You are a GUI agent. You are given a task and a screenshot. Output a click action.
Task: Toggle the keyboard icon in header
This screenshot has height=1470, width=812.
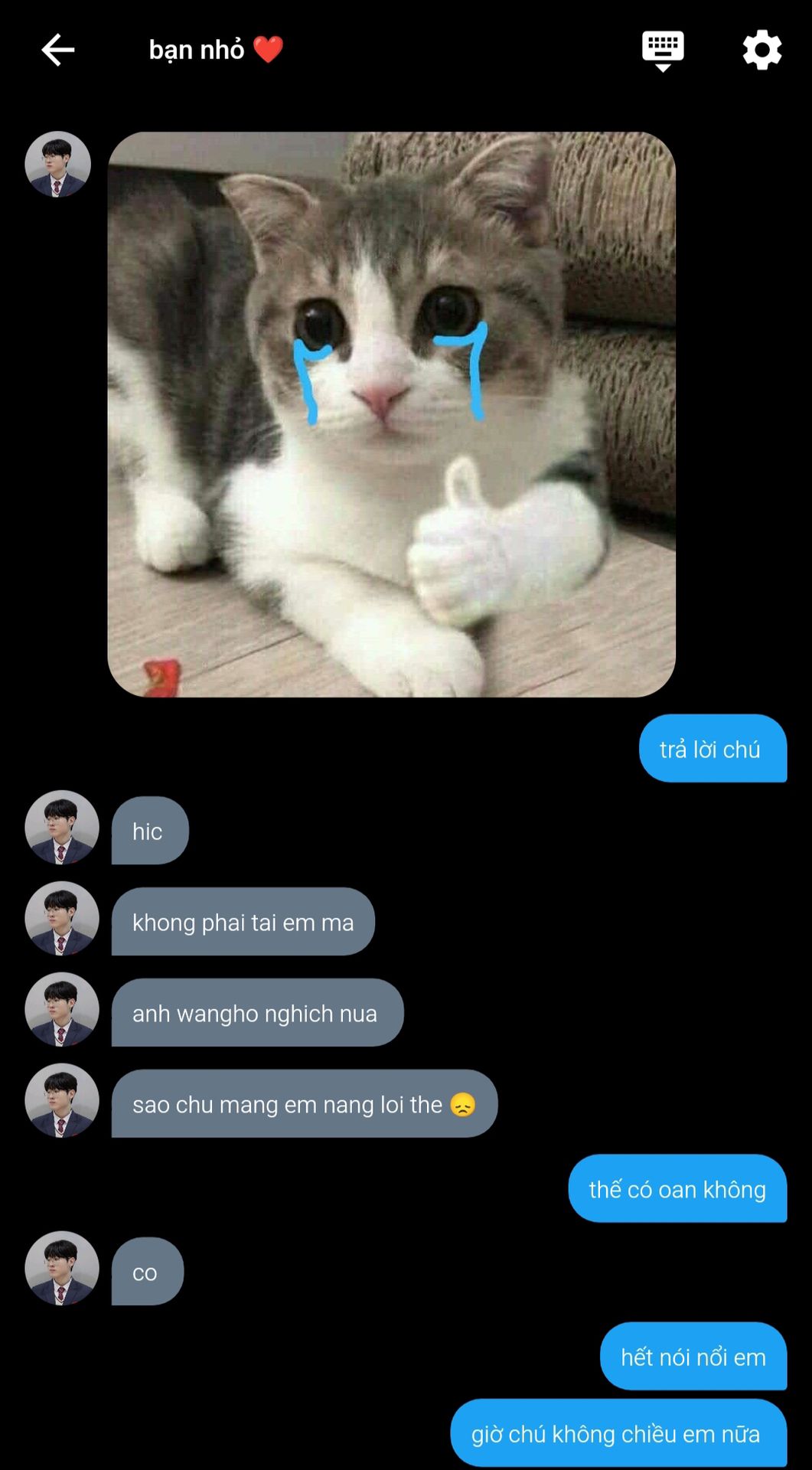[x=663, y=51]
